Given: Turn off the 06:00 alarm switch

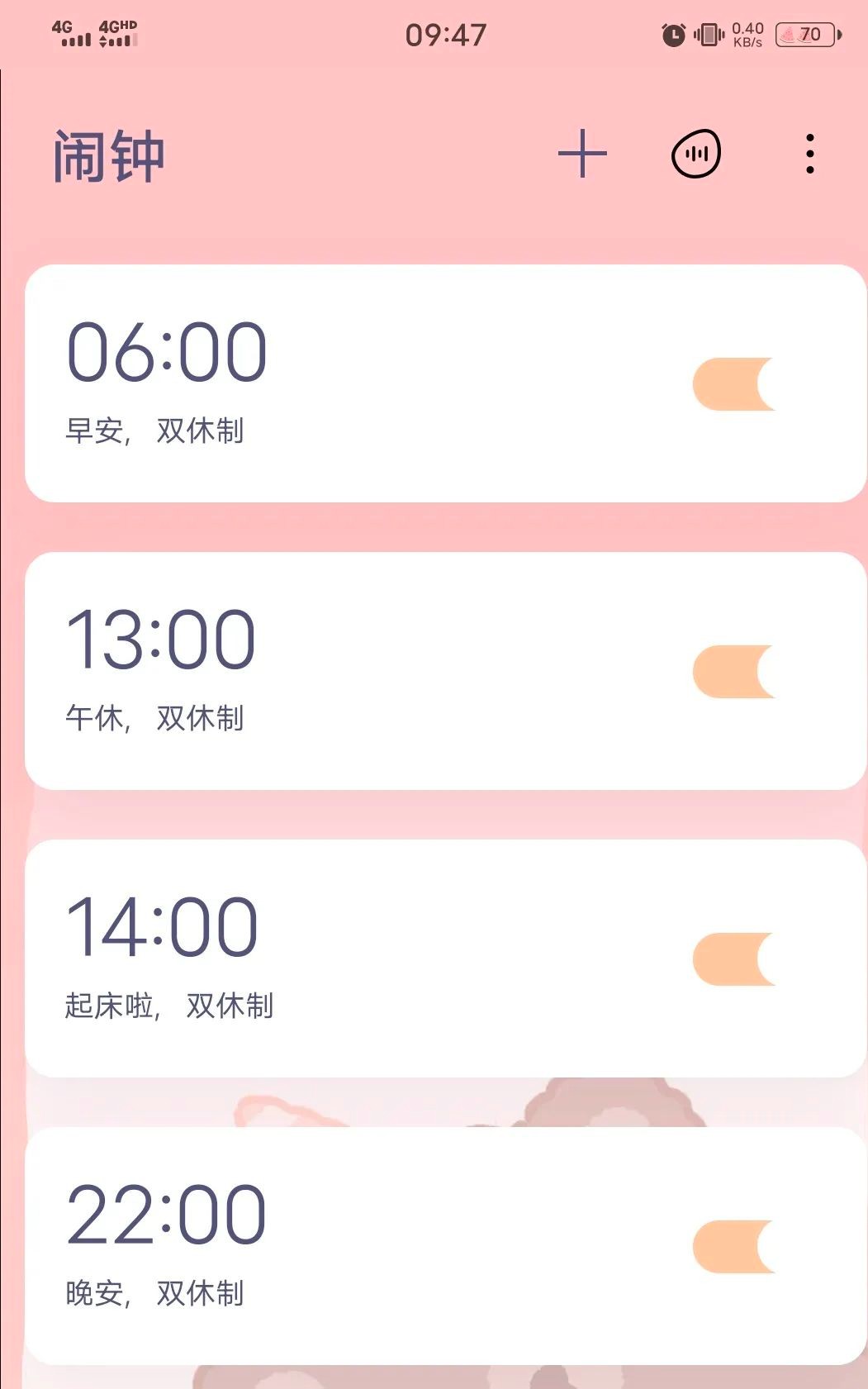Looking at the screenshot, I should (x=734, y=384).
